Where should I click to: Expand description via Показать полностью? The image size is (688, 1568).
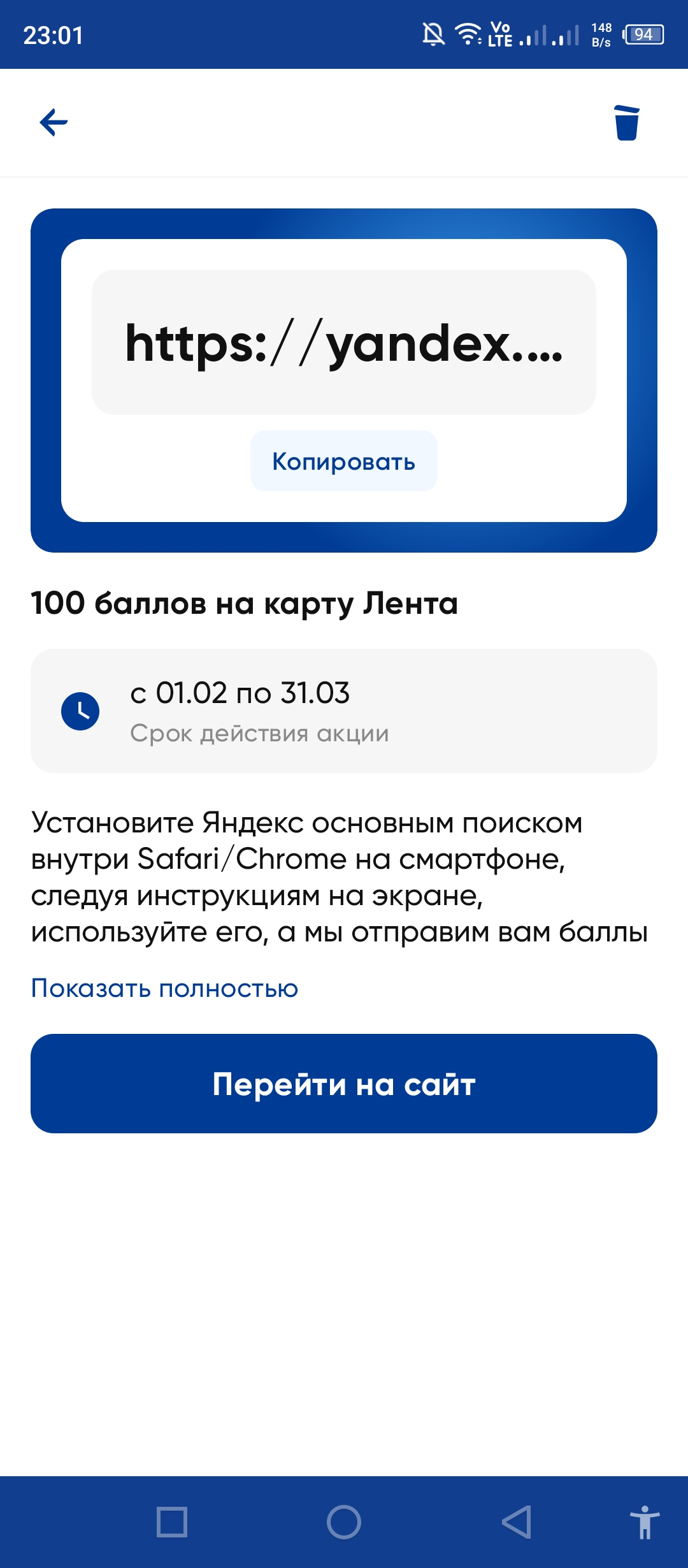tap(164, 988)
